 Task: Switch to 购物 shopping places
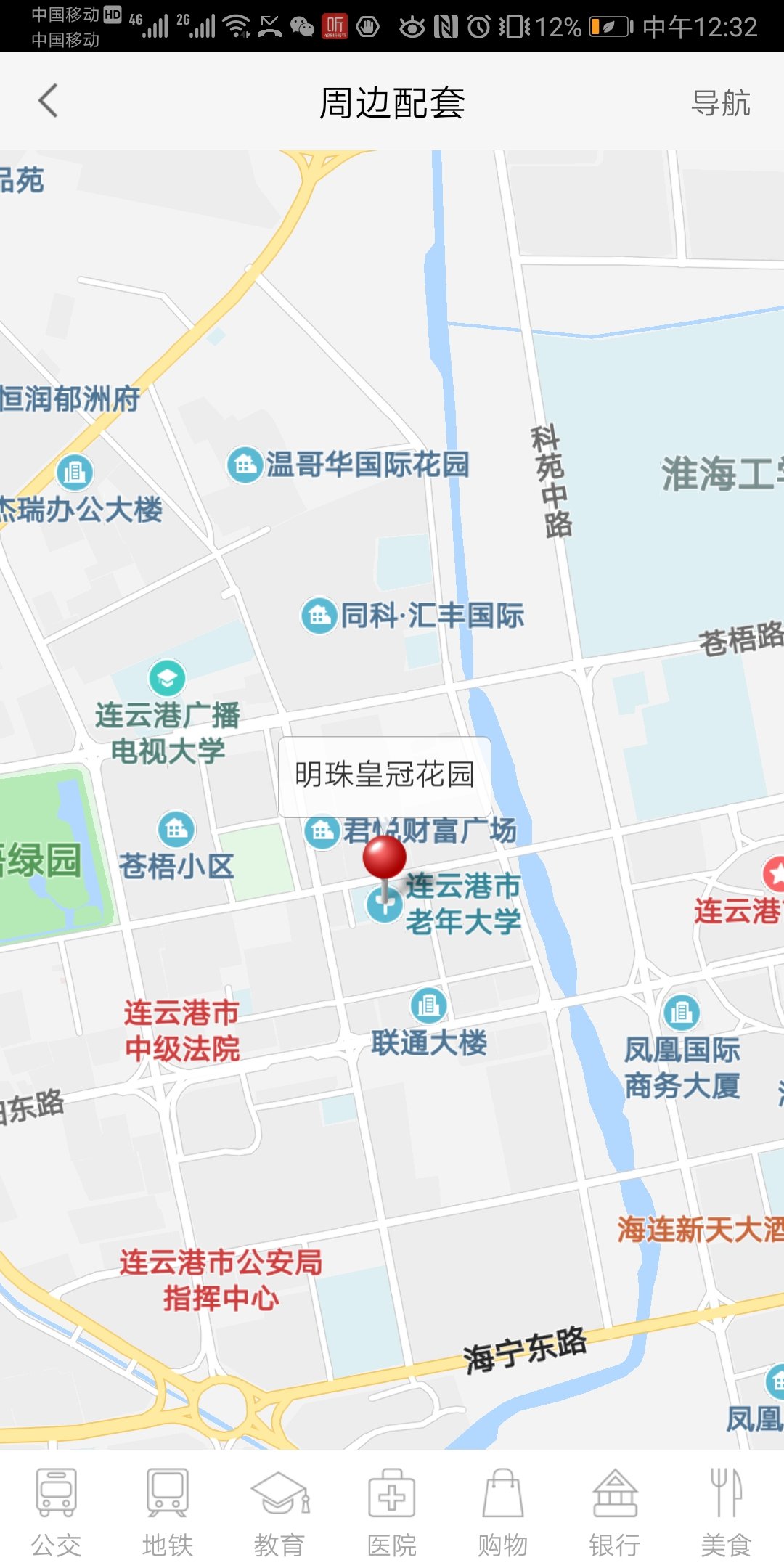[503, 1512]
